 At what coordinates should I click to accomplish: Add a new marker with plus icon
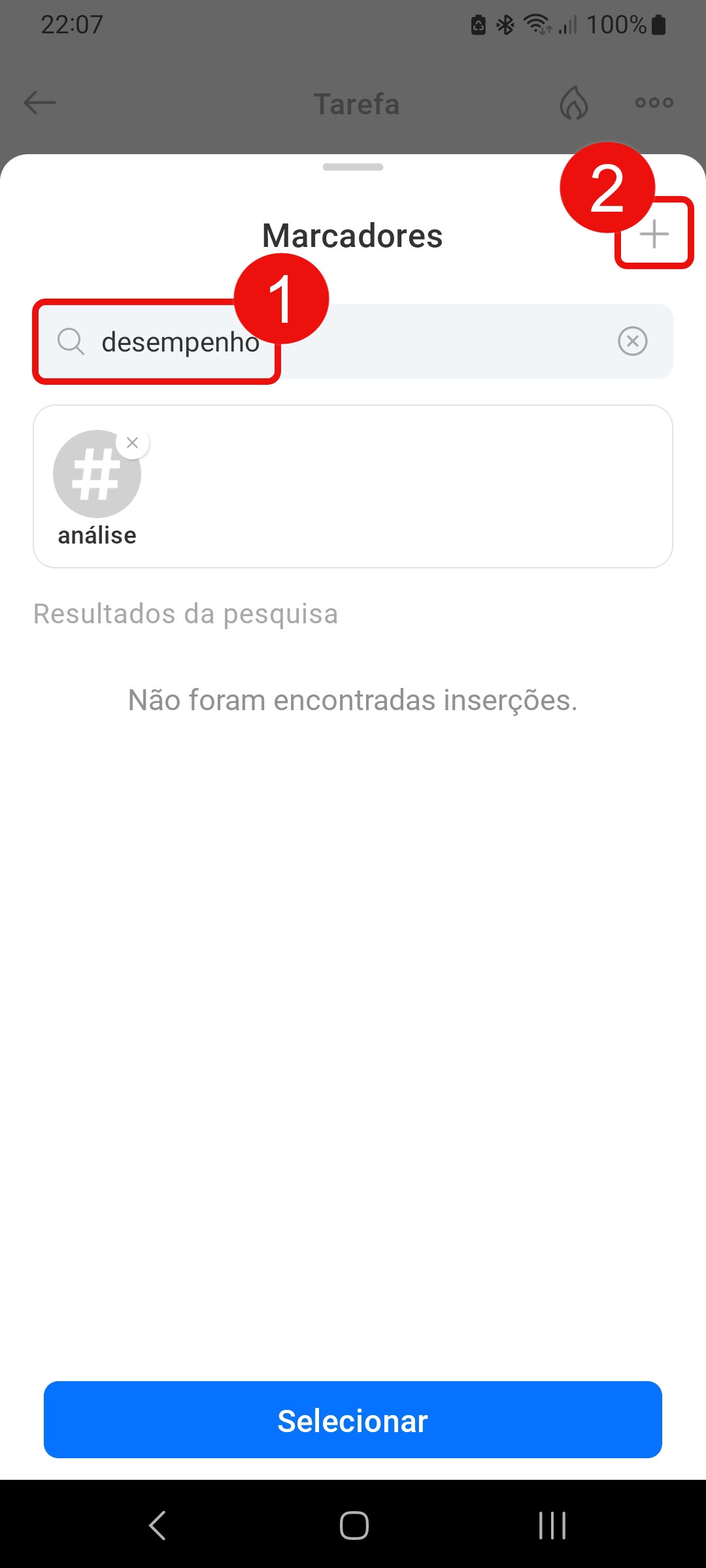pyautogui.click(x=654, y=234)
